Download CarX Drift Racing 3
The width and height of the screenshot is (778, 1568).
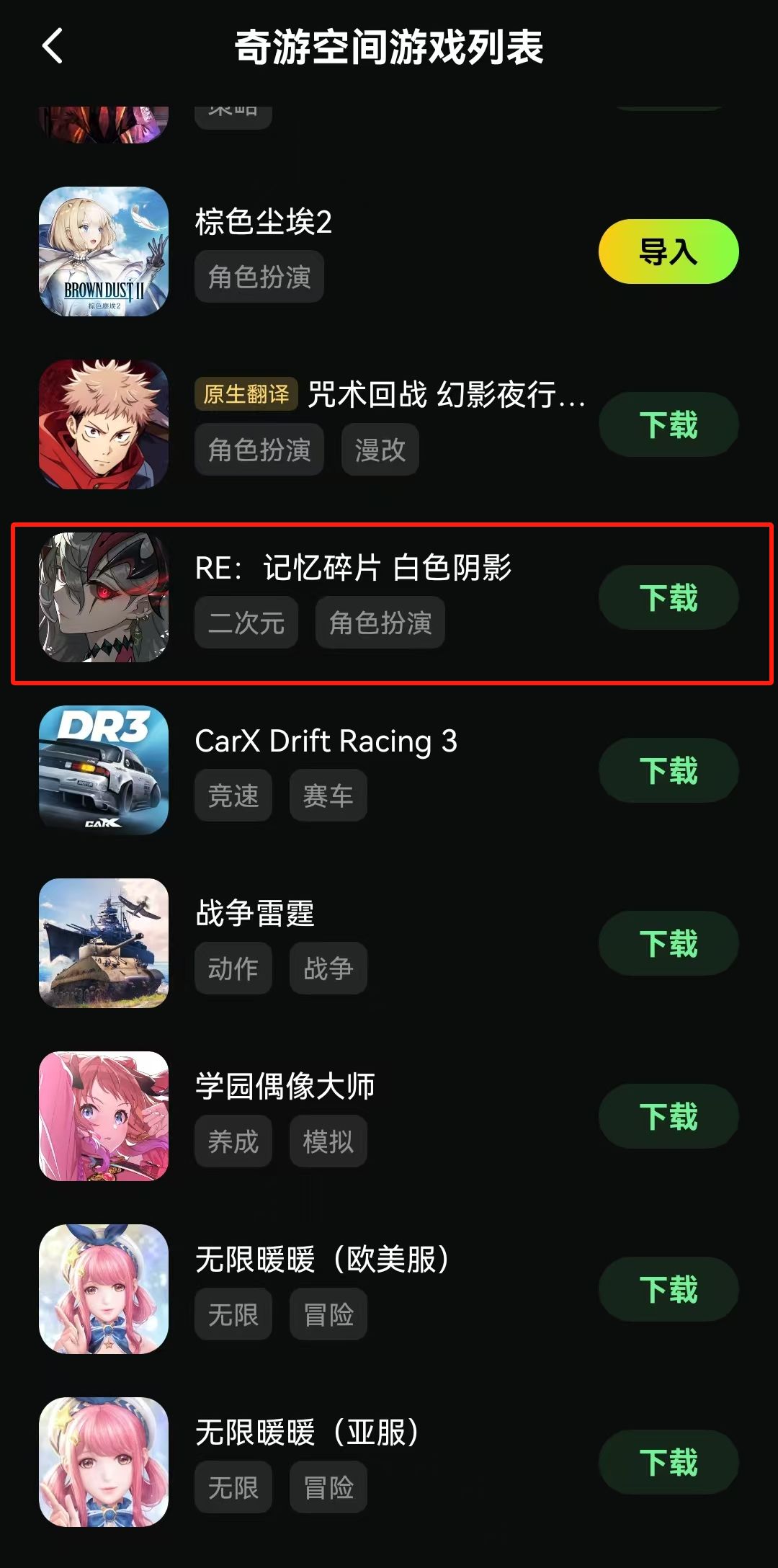[668, 770]
